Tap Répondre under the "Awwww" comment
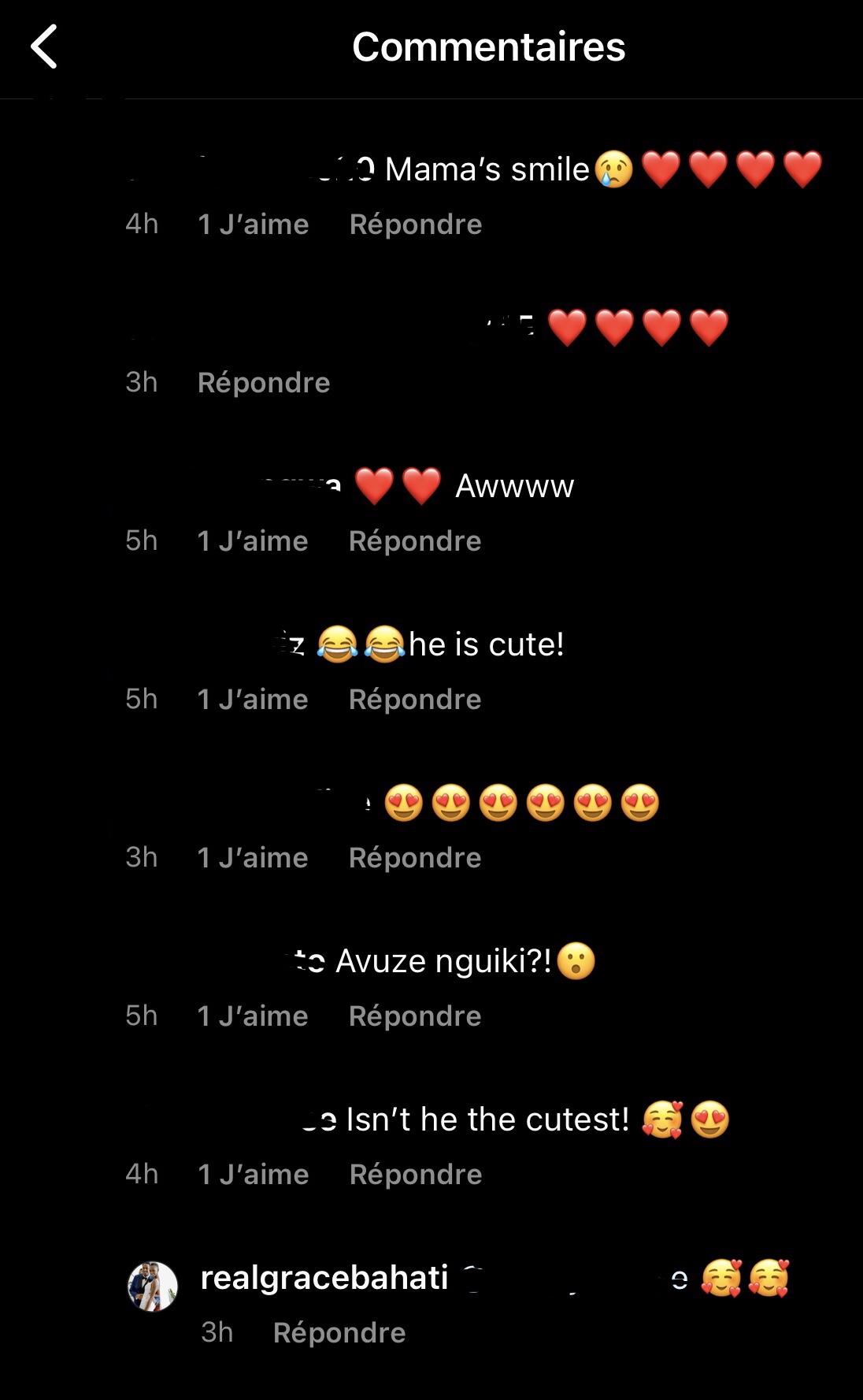The height and width of the screenshot is (1400, 863). pos(414,541)
